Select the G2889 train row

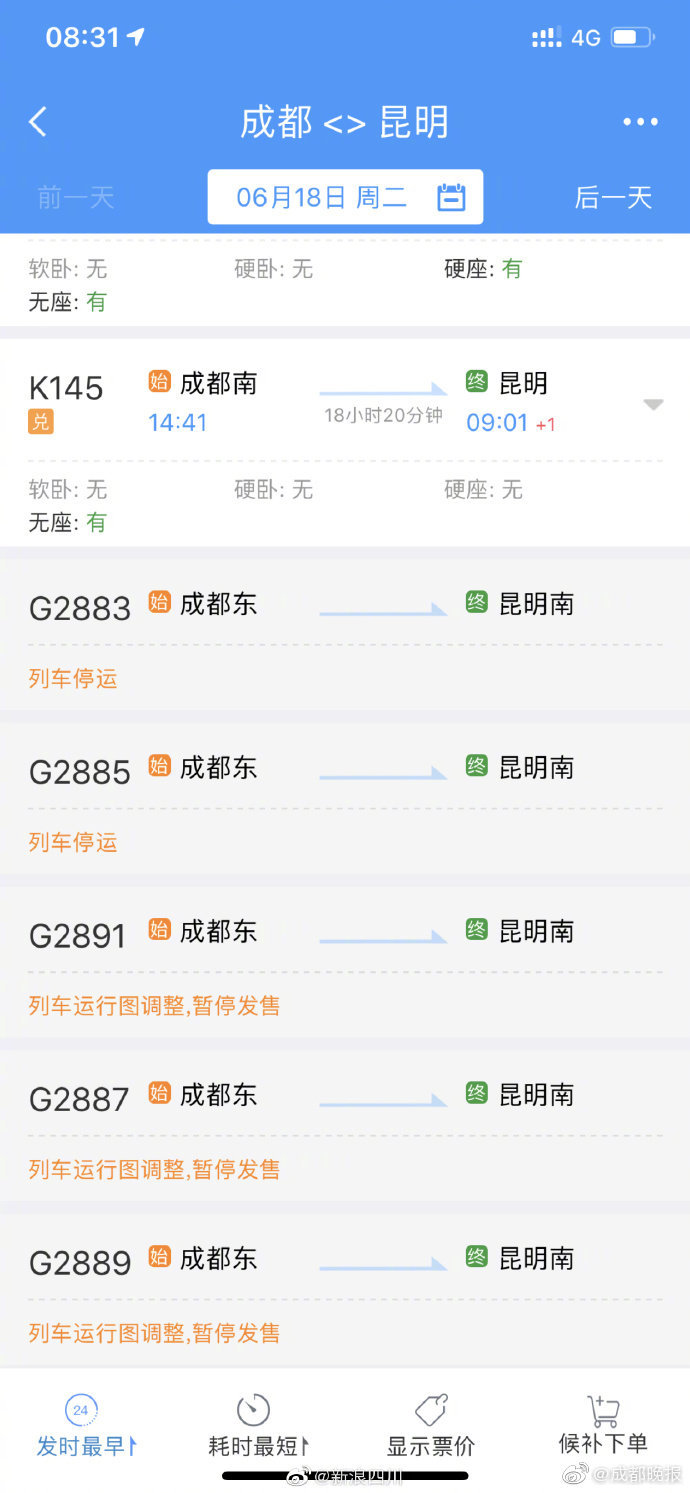345,1290
